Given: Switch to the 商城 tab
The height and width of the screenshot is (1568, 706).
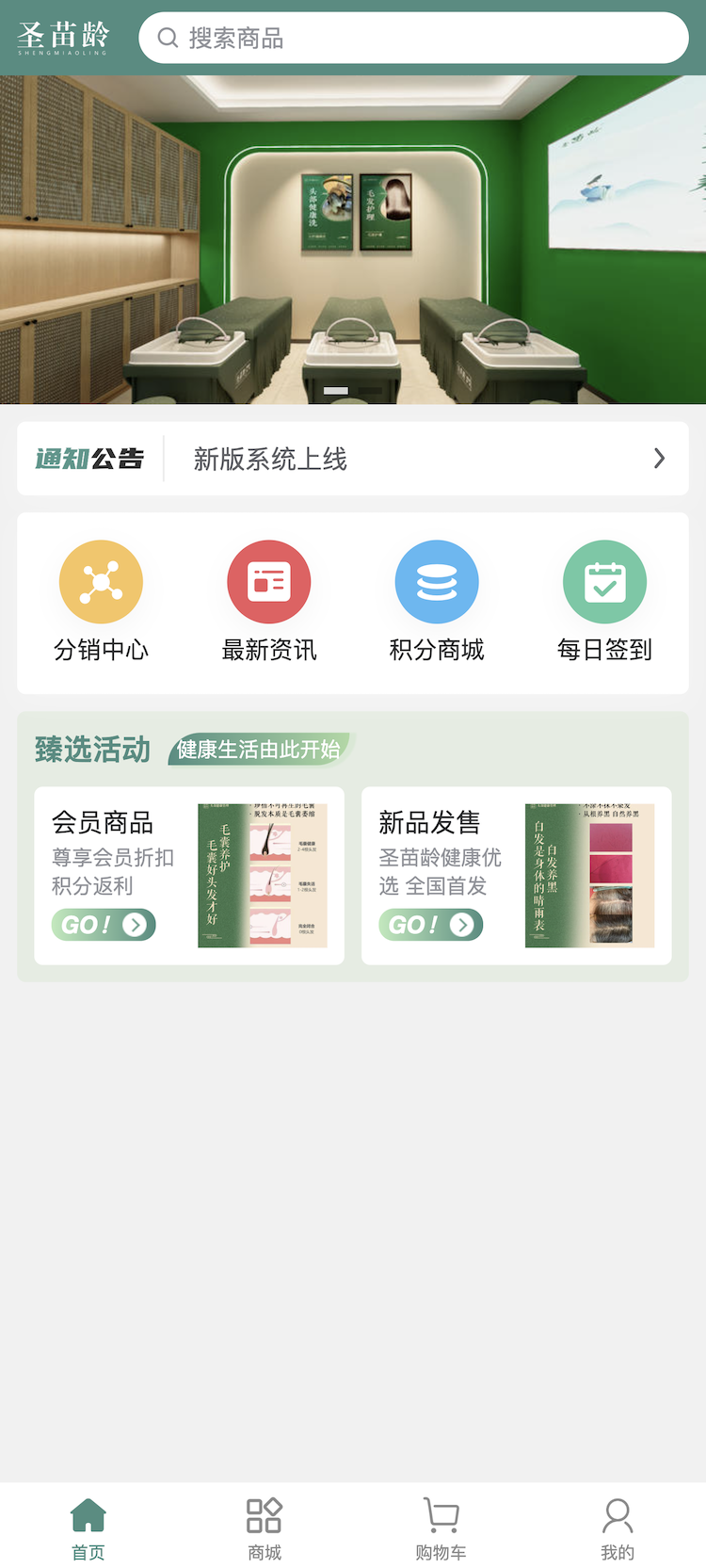Looking at the screenshot, I should coord(264,1528).
